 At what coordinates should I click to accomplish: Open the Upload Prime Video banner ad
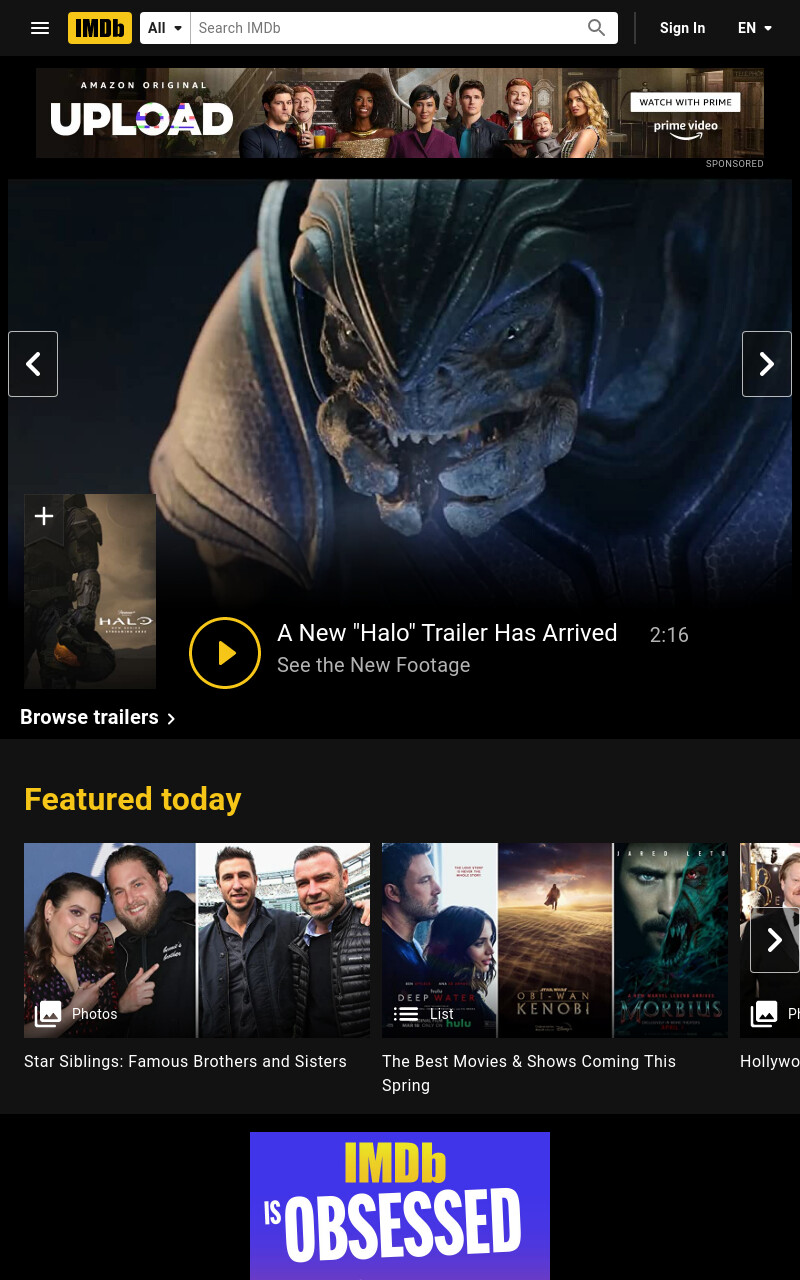[x=400, y=113]
